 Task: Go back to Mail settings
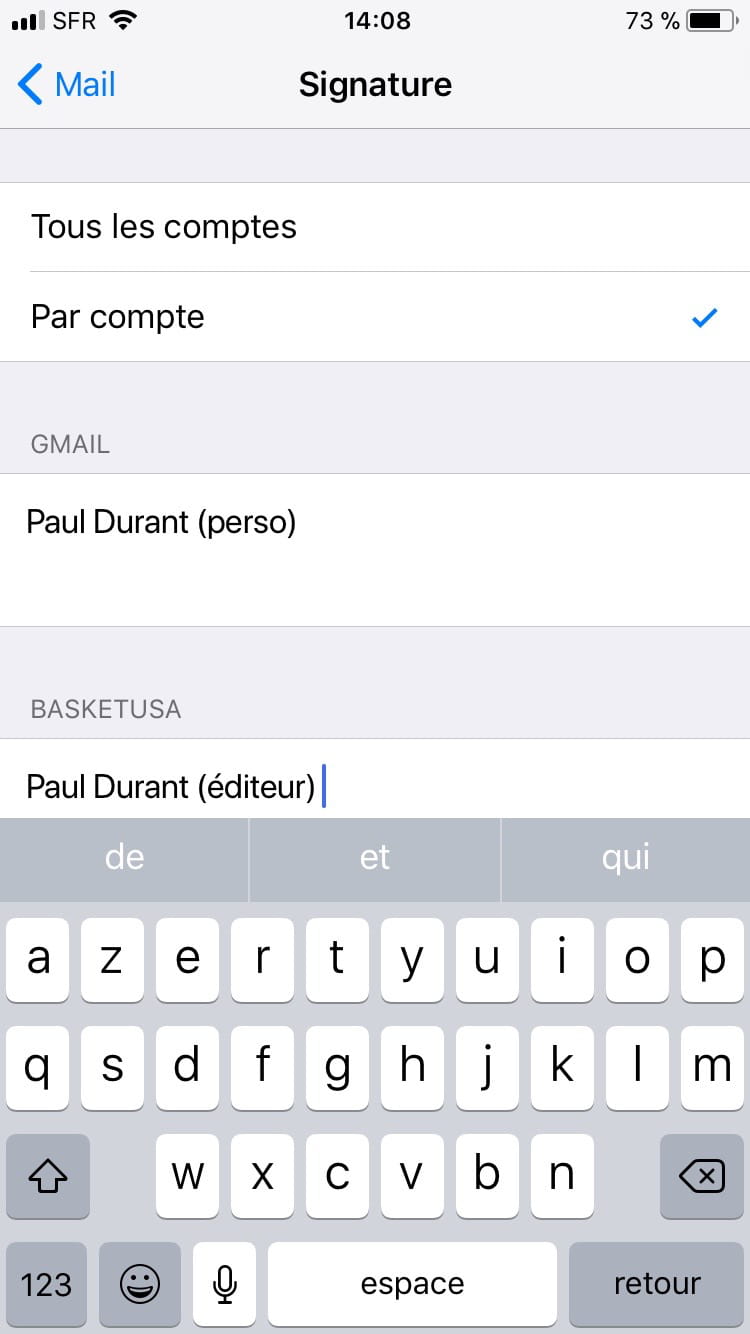(x=67, y=85)
